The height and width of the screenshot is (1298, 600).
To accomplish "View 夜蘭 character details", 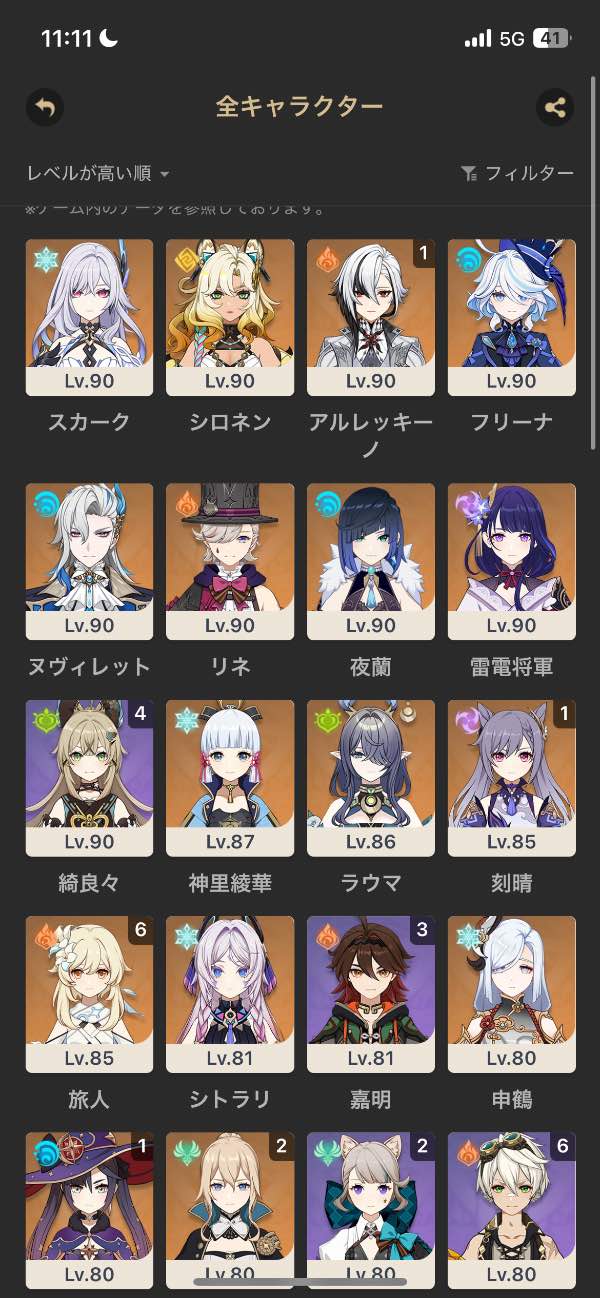I will pyautogui.click(x=371, y=561).
